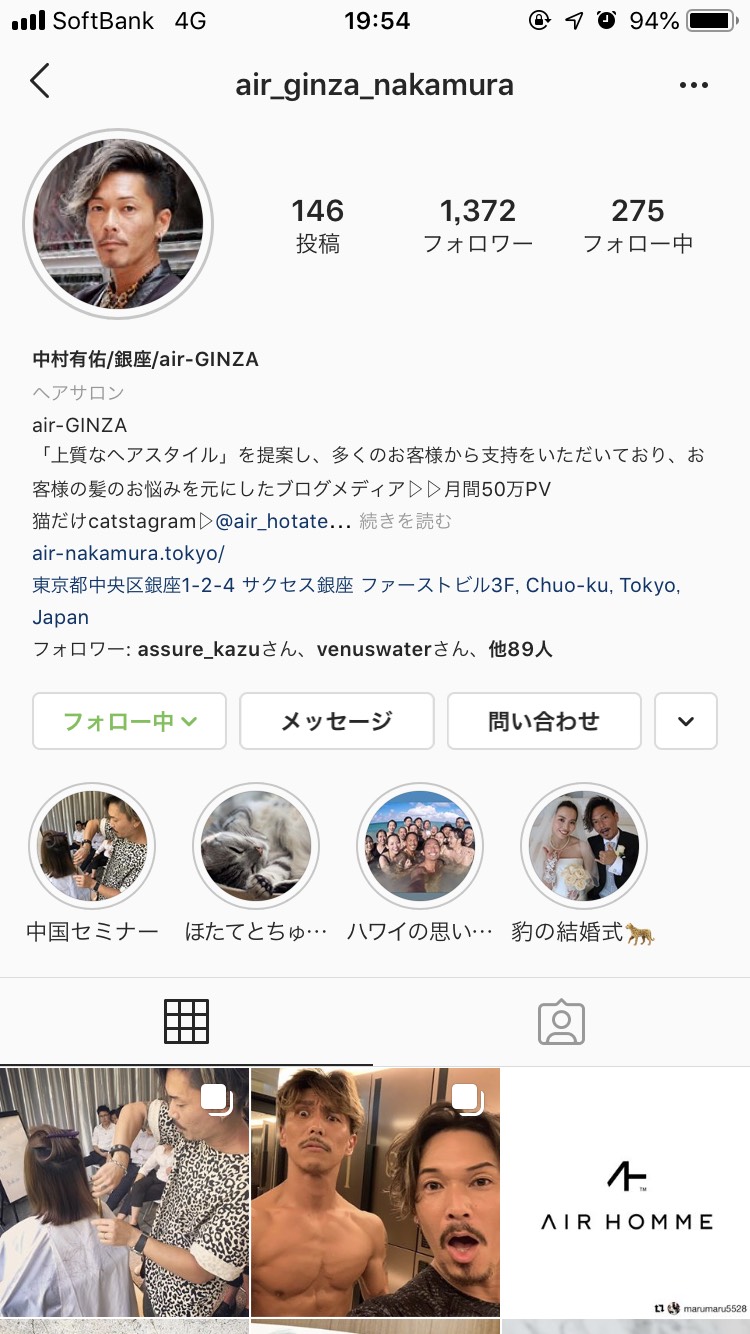Select the grid posts tab
Image resolution: width=750 pixels, height=1334 pixels.
186,1022
